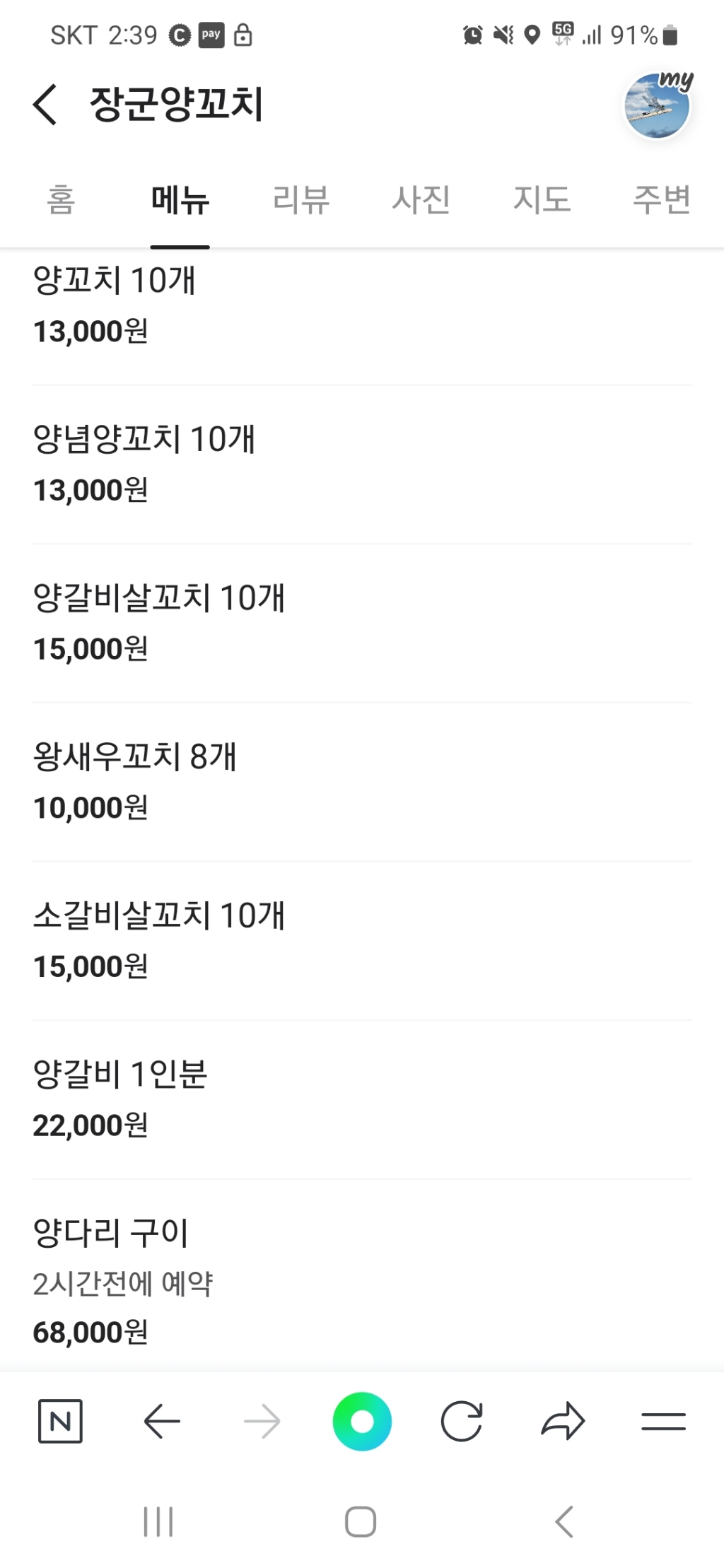Select the 주변 tab
This screenshot has height=1568, width=724.
(662, 199)
